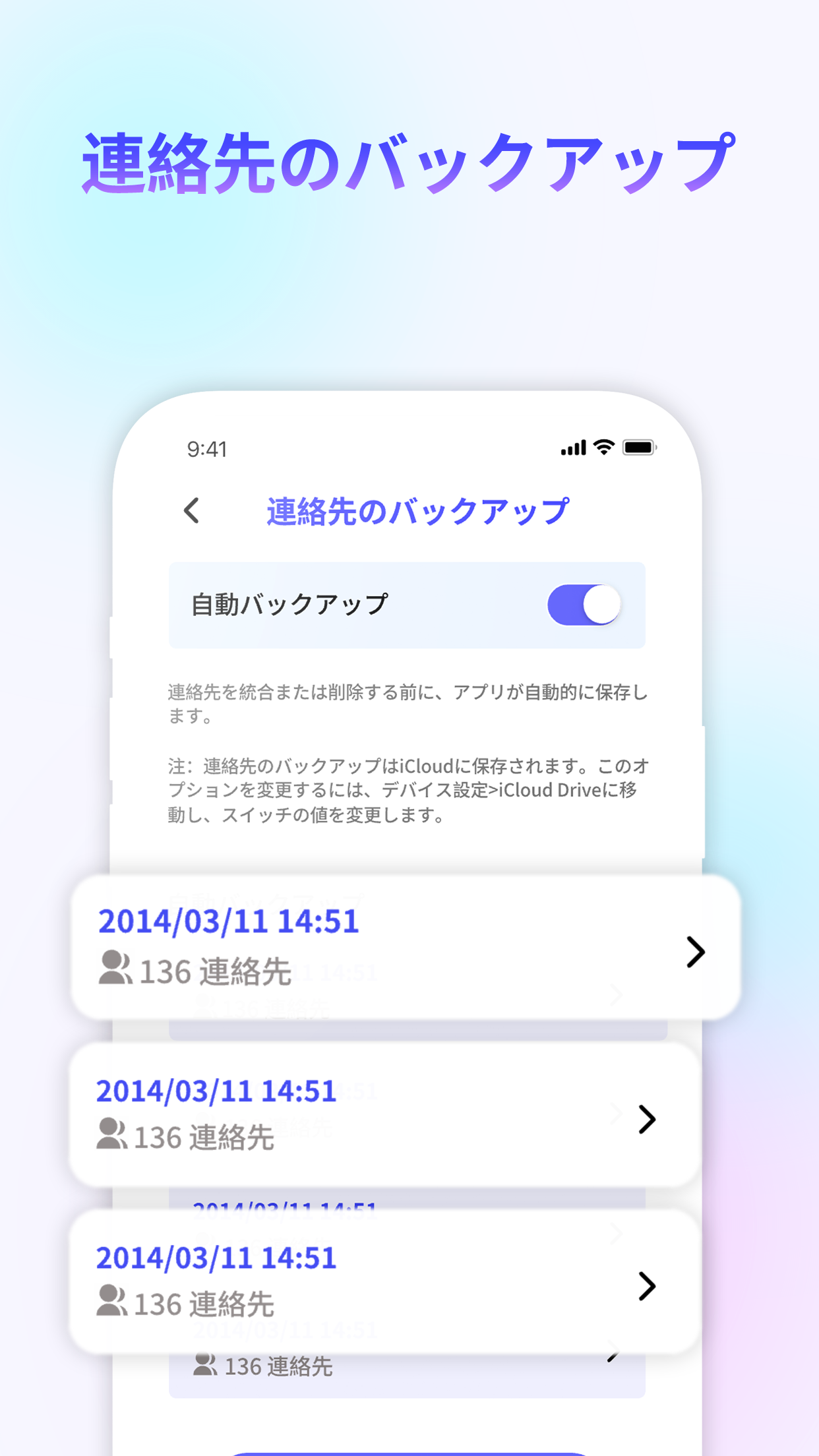
Task: Expand the first backup entry chevron
Action: click(x=697, y=952)
